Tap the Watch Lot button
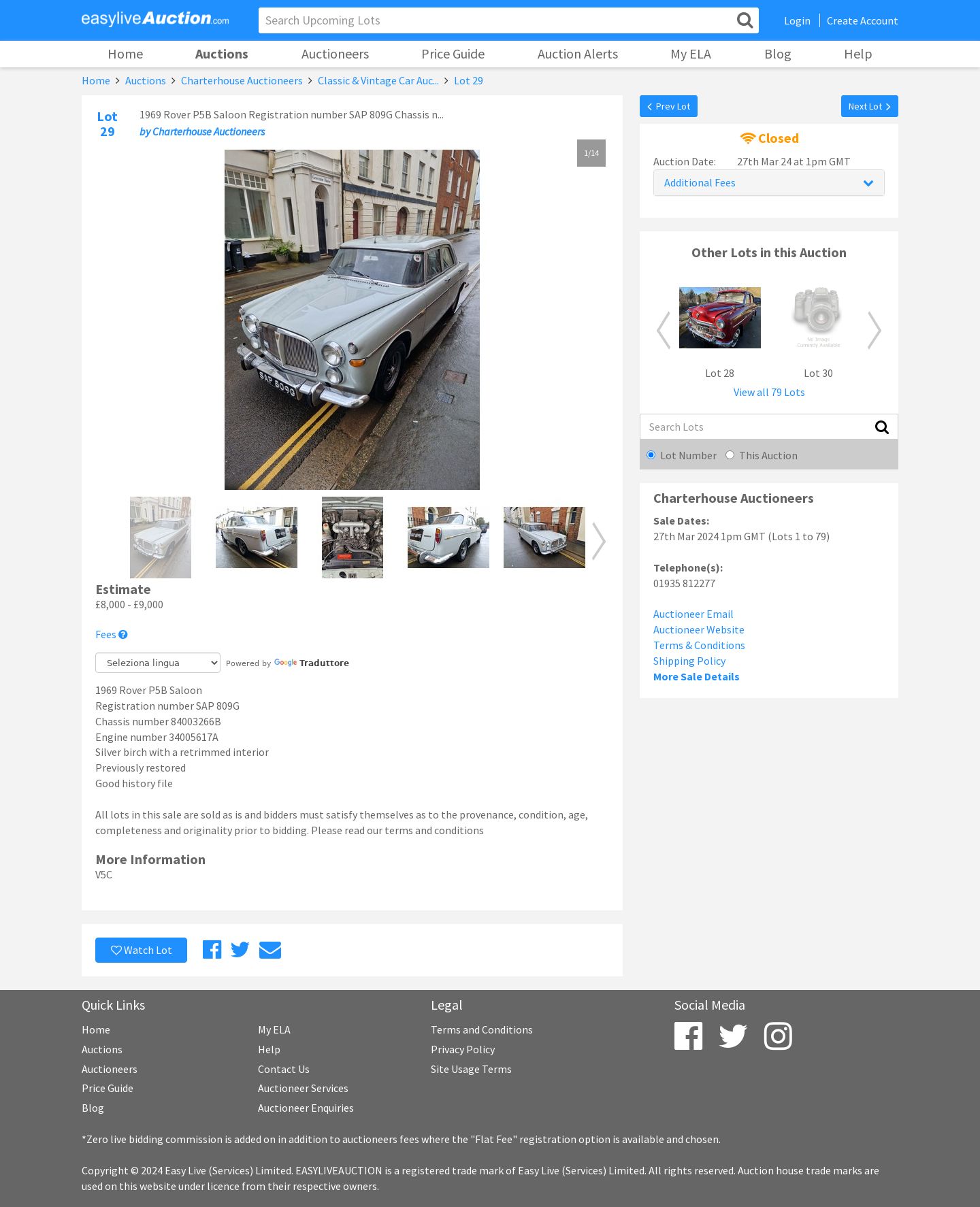The height and width of the screenshot is (1207, 980). 141,950
